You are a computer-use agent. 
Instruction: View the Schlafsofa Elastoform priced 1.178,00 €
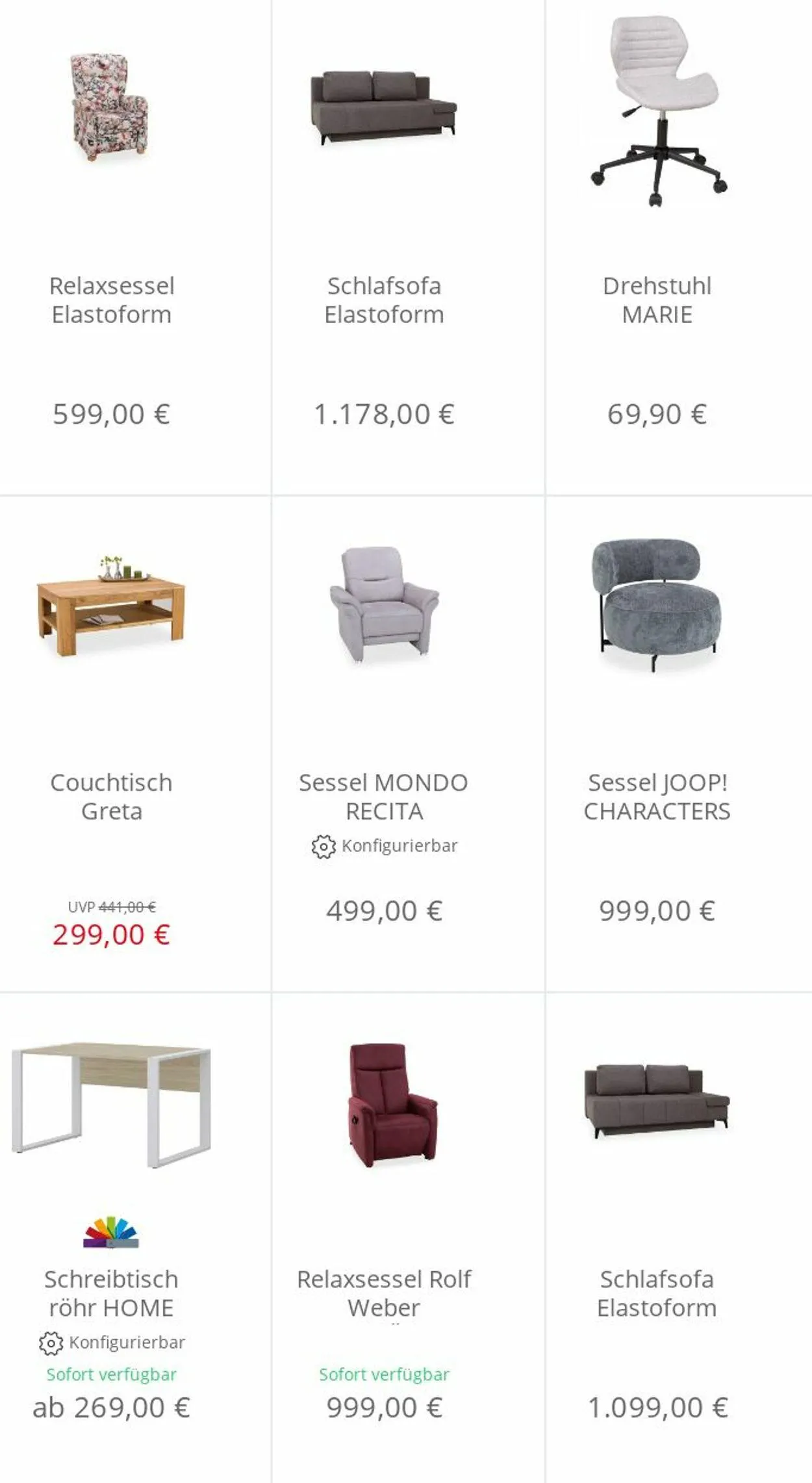tap(384, 300)
